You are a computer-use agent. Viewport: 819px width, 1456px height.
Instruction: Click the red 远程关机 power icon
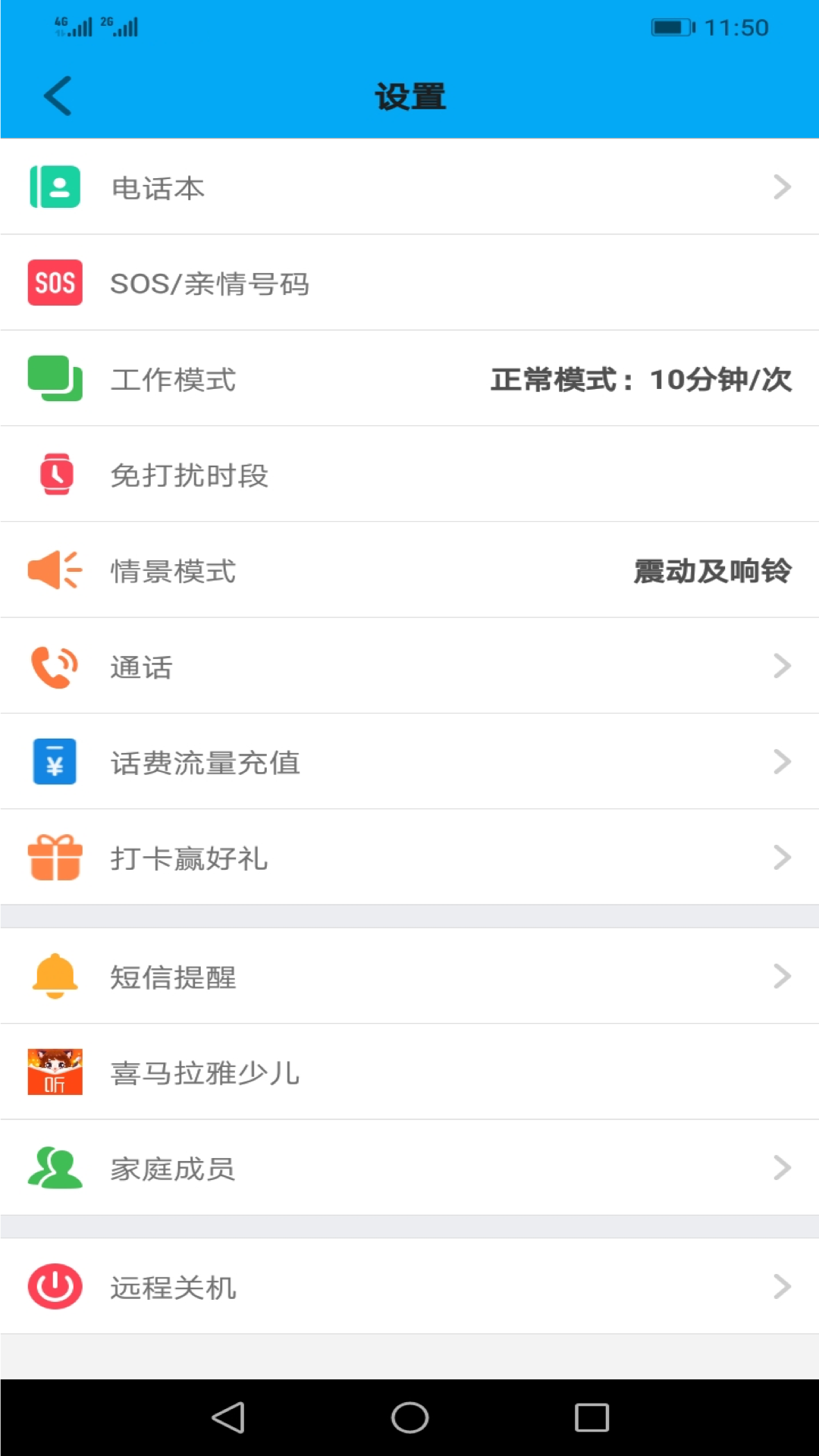coord(54,1285)
